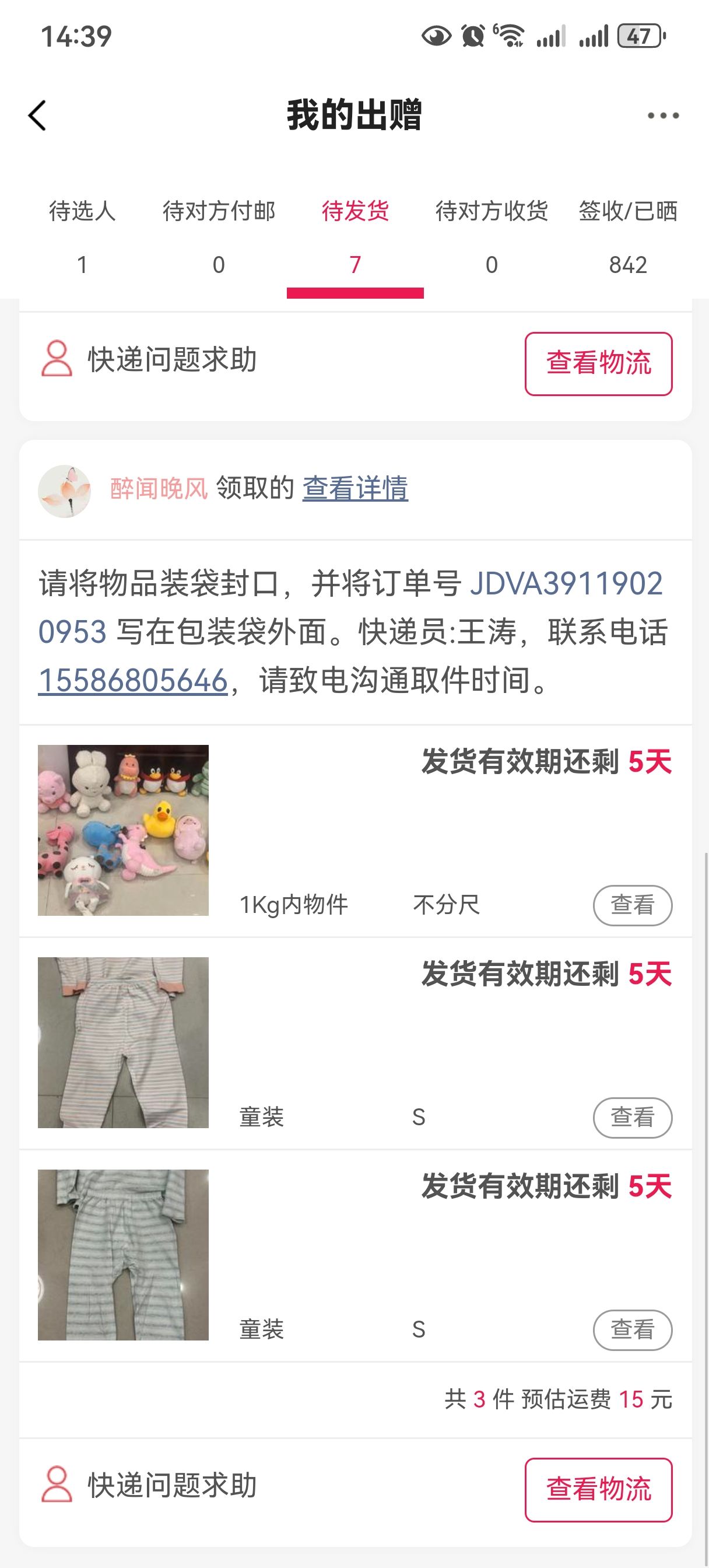Switch to the 待对方收货 tab
Viewport: 709px width, 1568px height.
(x=492, y=237)
